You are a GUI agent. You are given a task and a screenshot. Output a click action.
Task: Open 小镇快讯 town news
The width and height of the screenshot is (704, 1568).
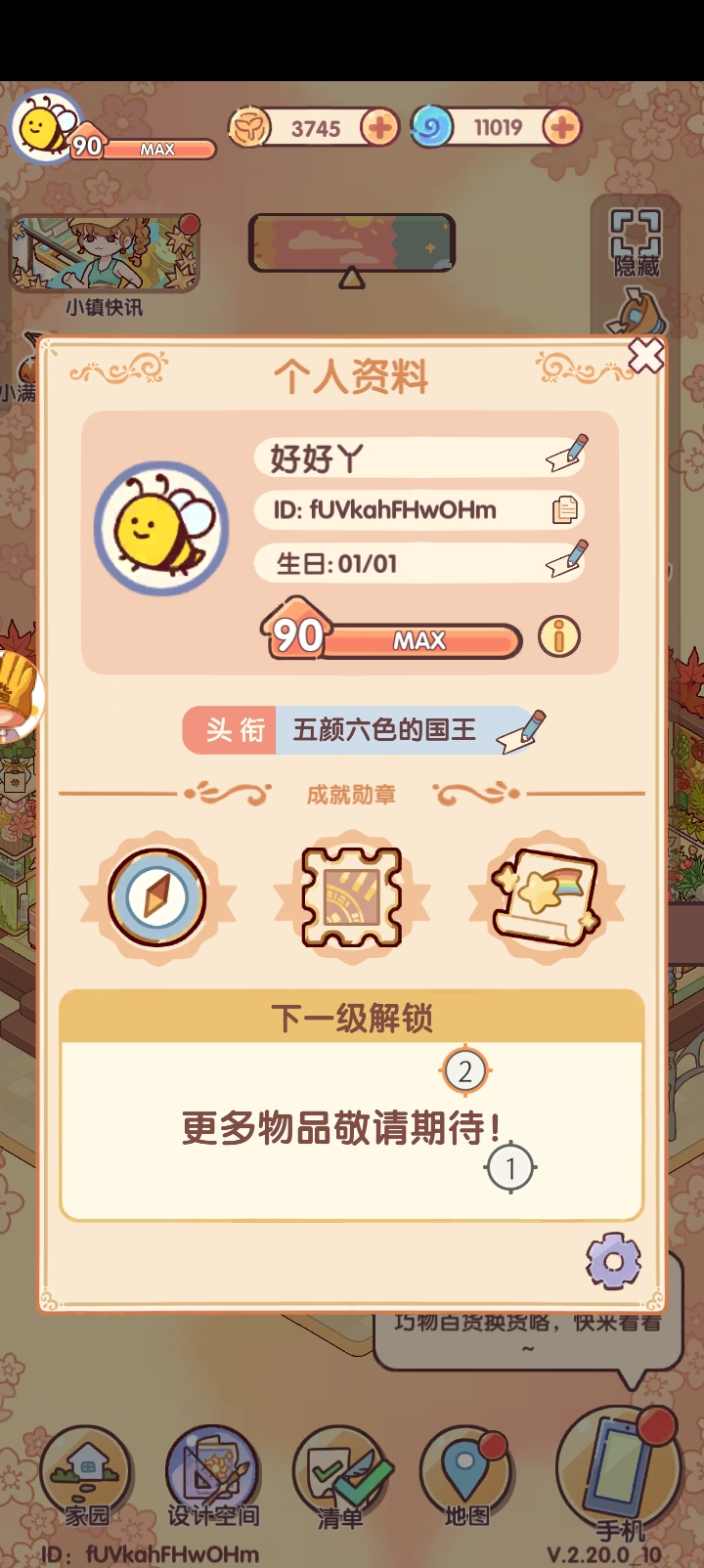(x=105, y=256)
